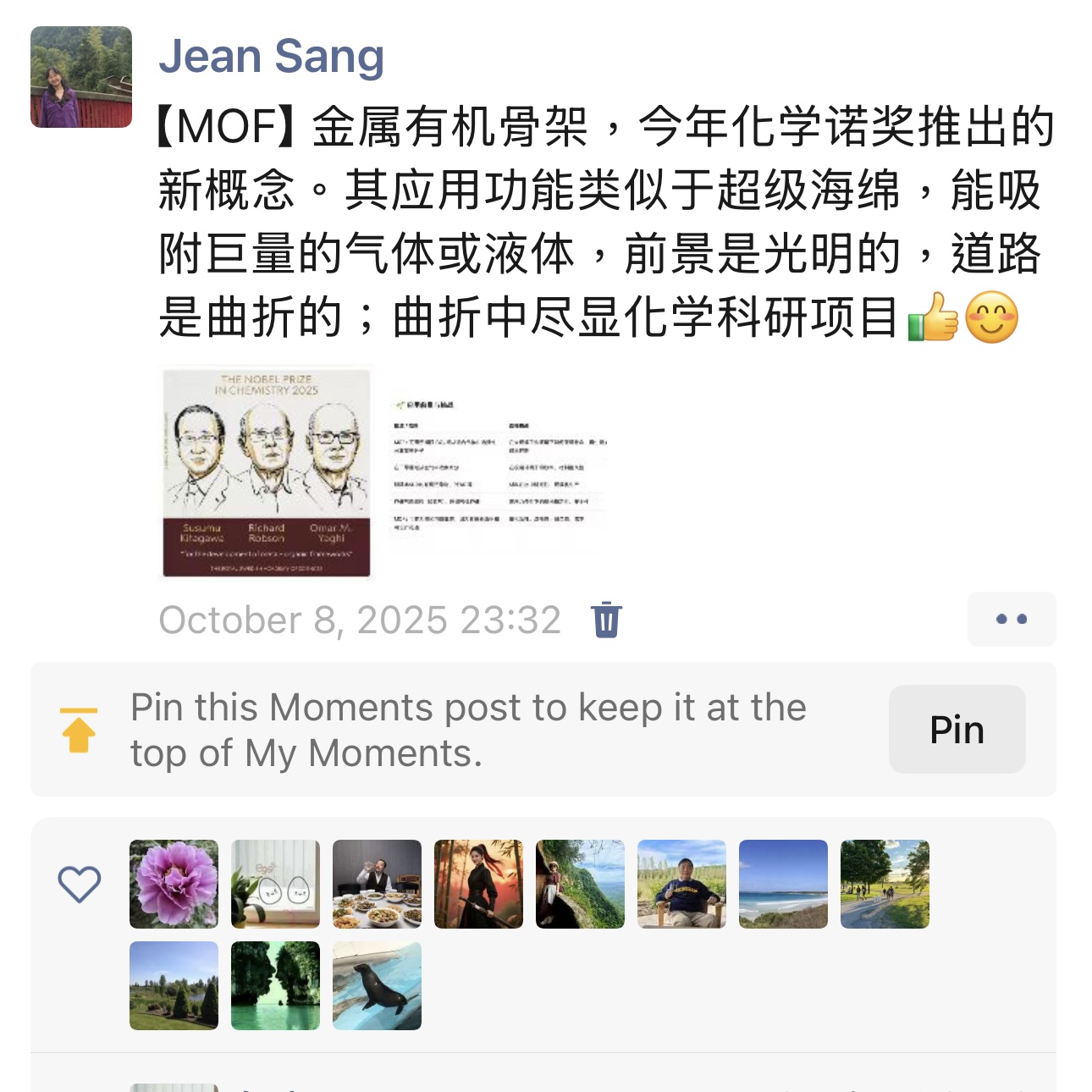Delete this Moments post

[606, 619]
